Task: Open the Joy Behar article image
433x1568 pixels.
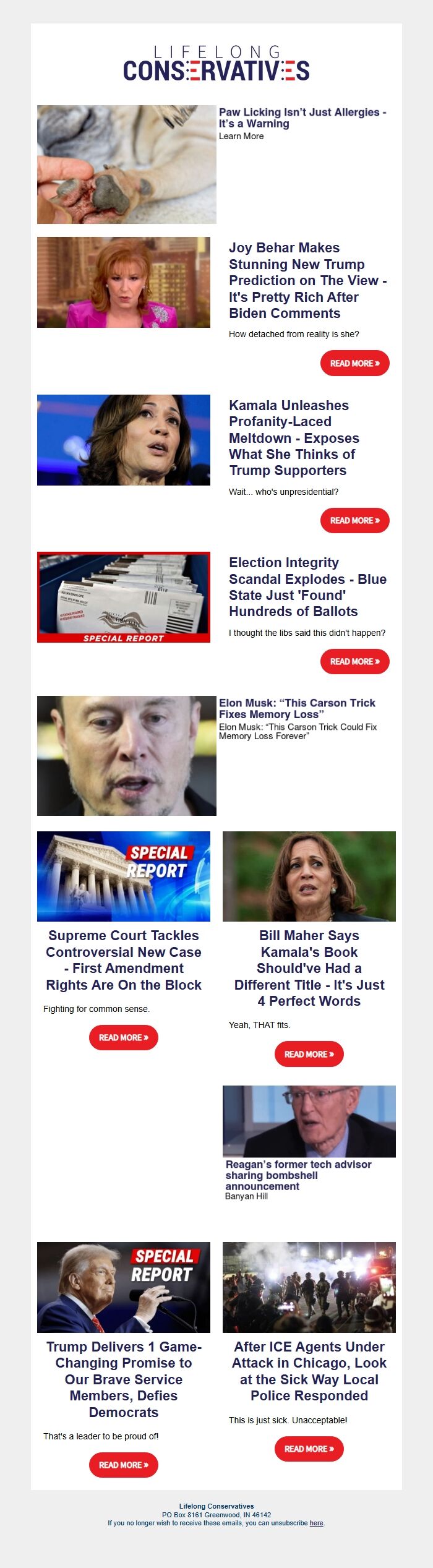Action: [x=124, y=282]
